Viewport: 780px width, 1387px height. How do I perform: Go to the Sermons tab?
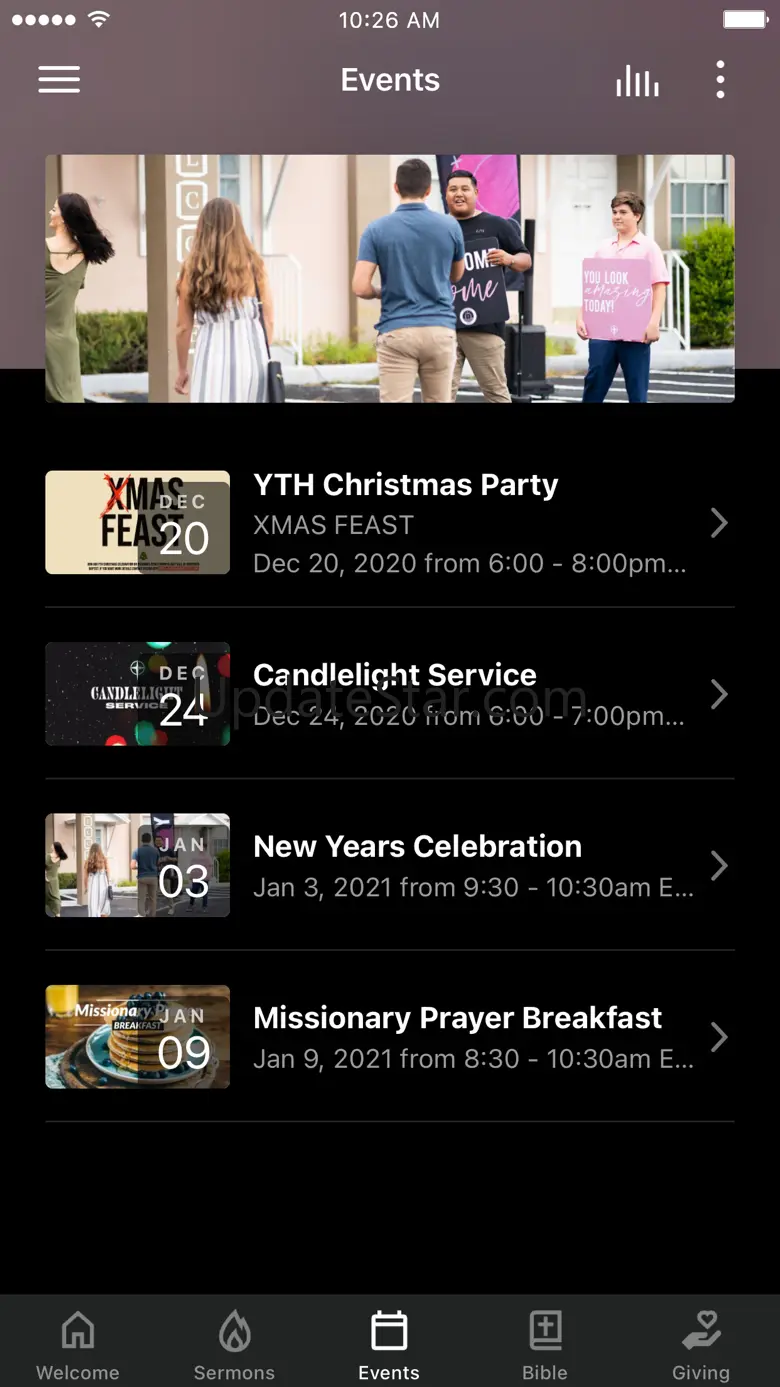click(x=234, y=1344)
